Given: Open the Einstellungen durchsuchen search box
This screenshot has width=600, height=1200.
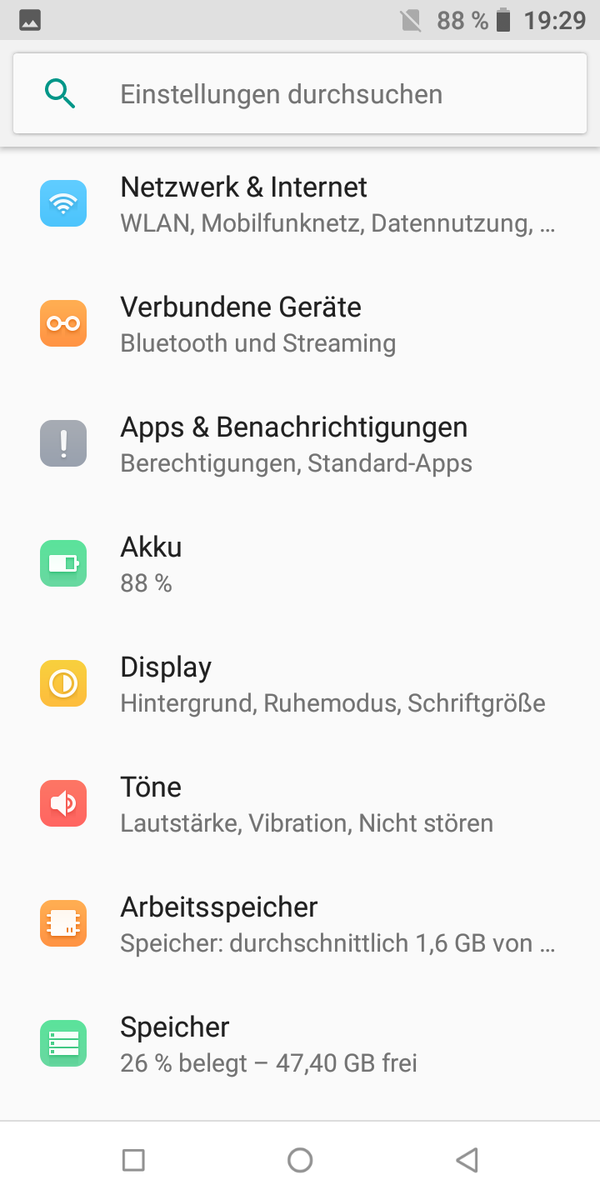Looking at the screenshot, I should 300,94.
